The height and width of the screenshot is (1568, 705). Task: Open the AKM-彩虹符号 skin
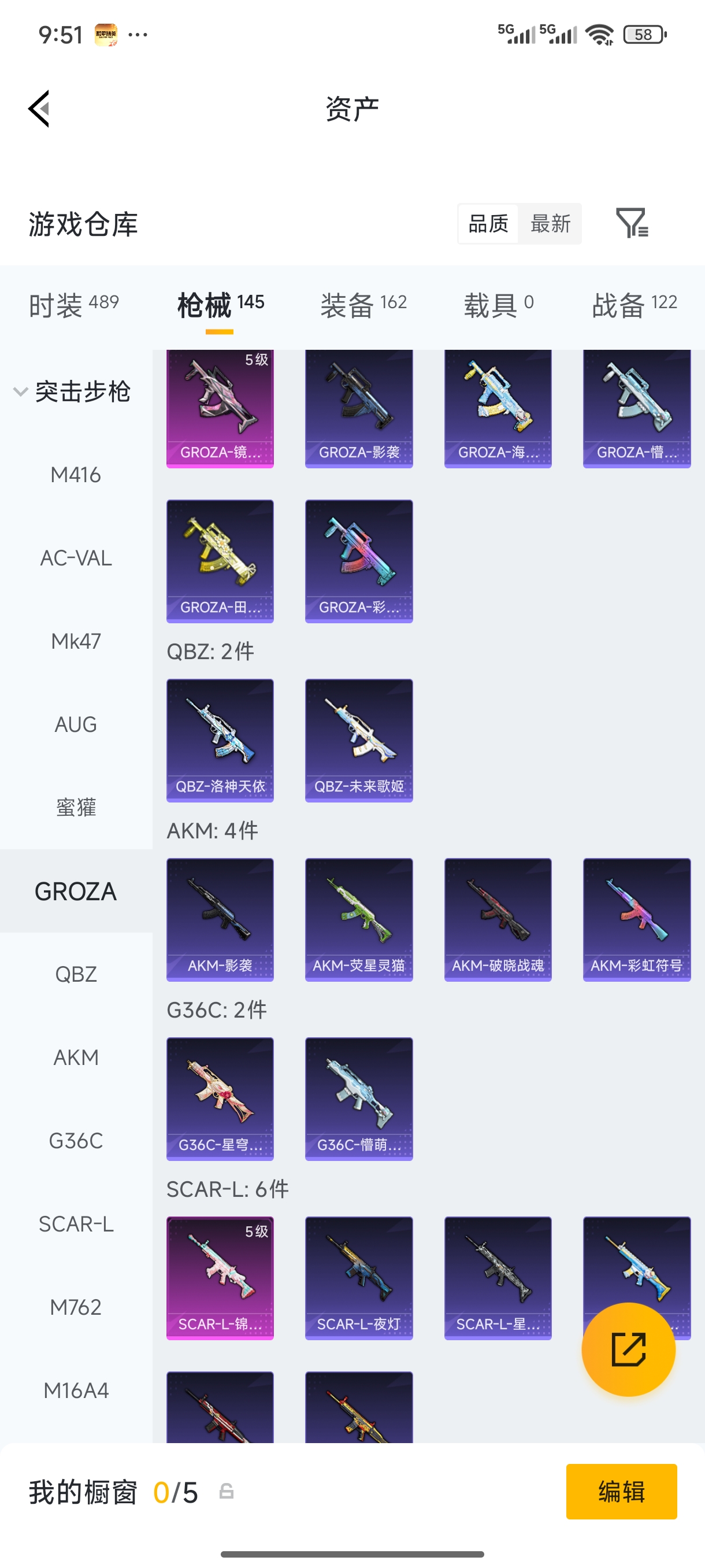[636, 919]
